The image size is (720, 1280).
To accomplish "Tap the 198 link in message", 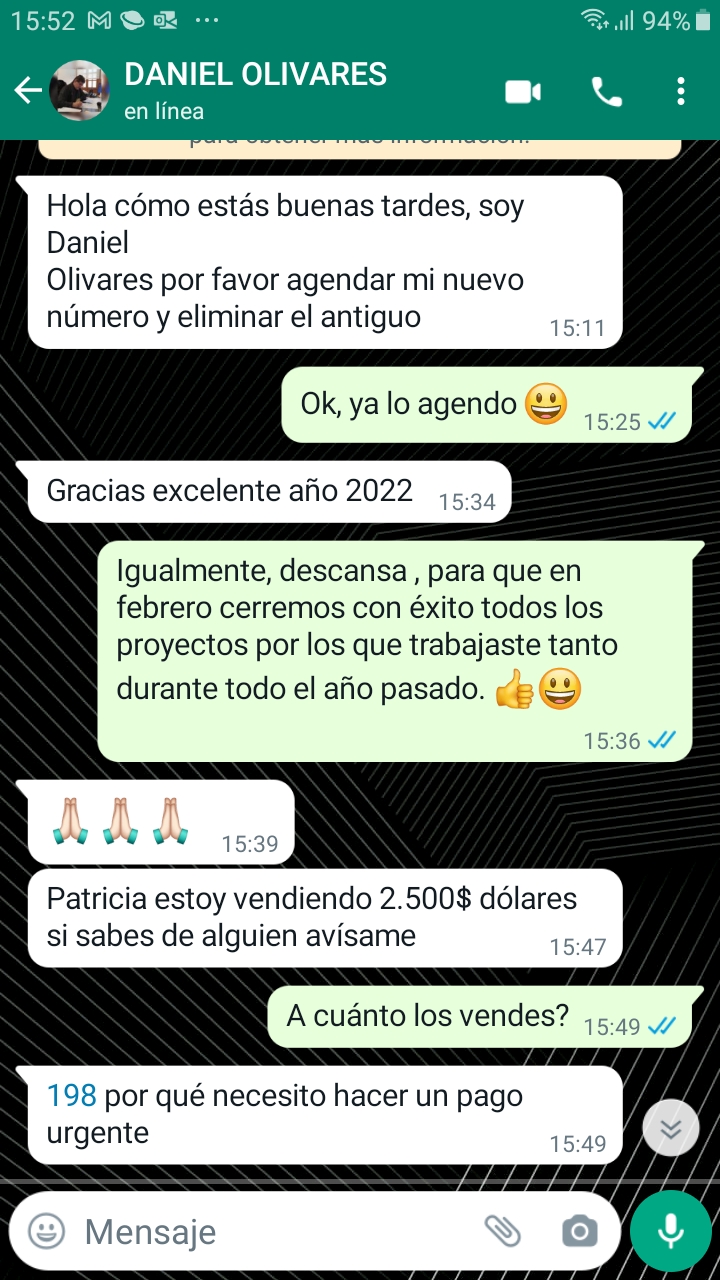I will (x=72, y=1096).
